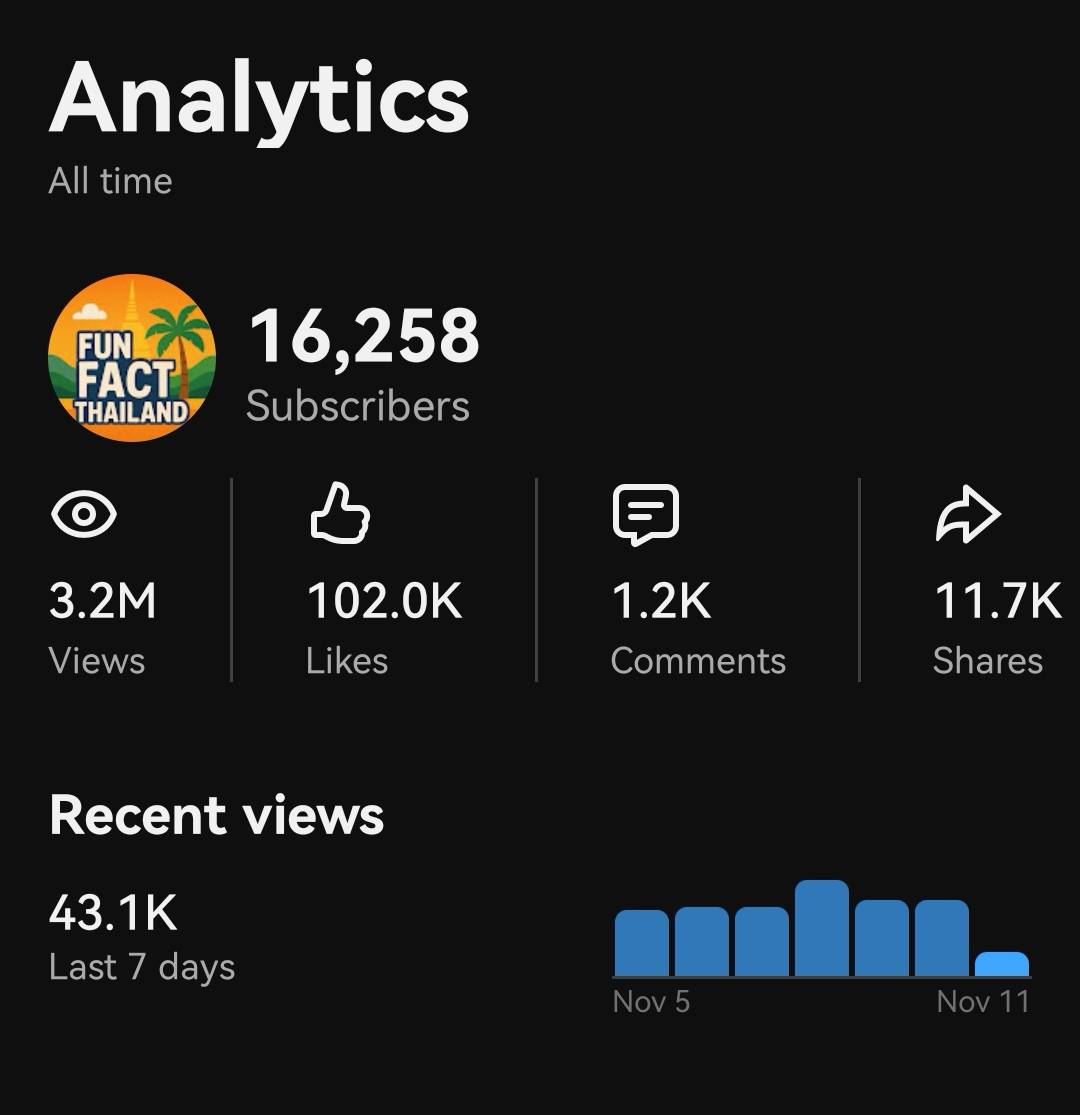Viewport: 1080px width, 1115px height.
Task: Select the Nov 11 bar in the chart
Action: pos(1001,964)
